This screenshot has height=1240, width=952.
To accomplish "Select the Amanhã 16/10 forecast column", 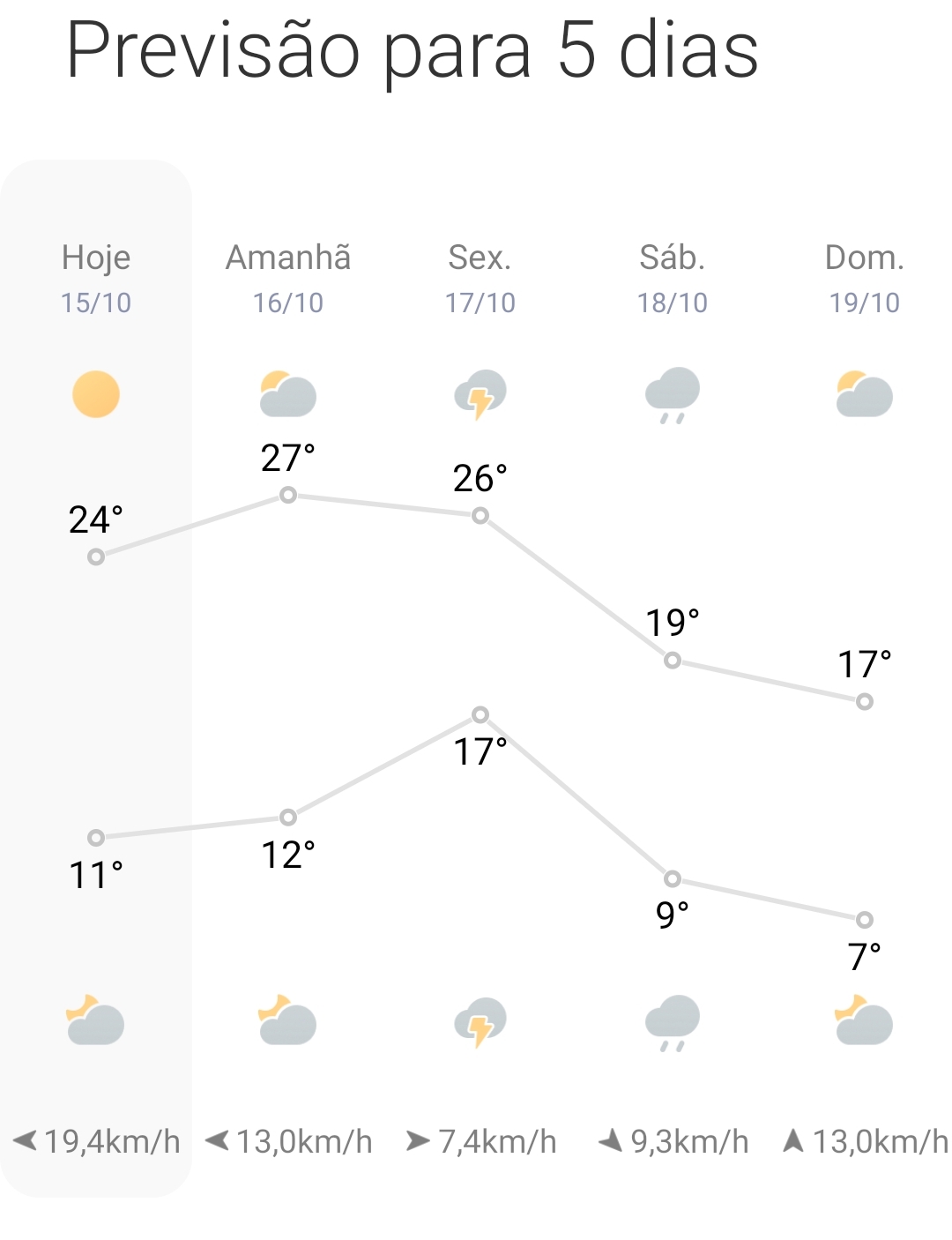I will [288, 278].
